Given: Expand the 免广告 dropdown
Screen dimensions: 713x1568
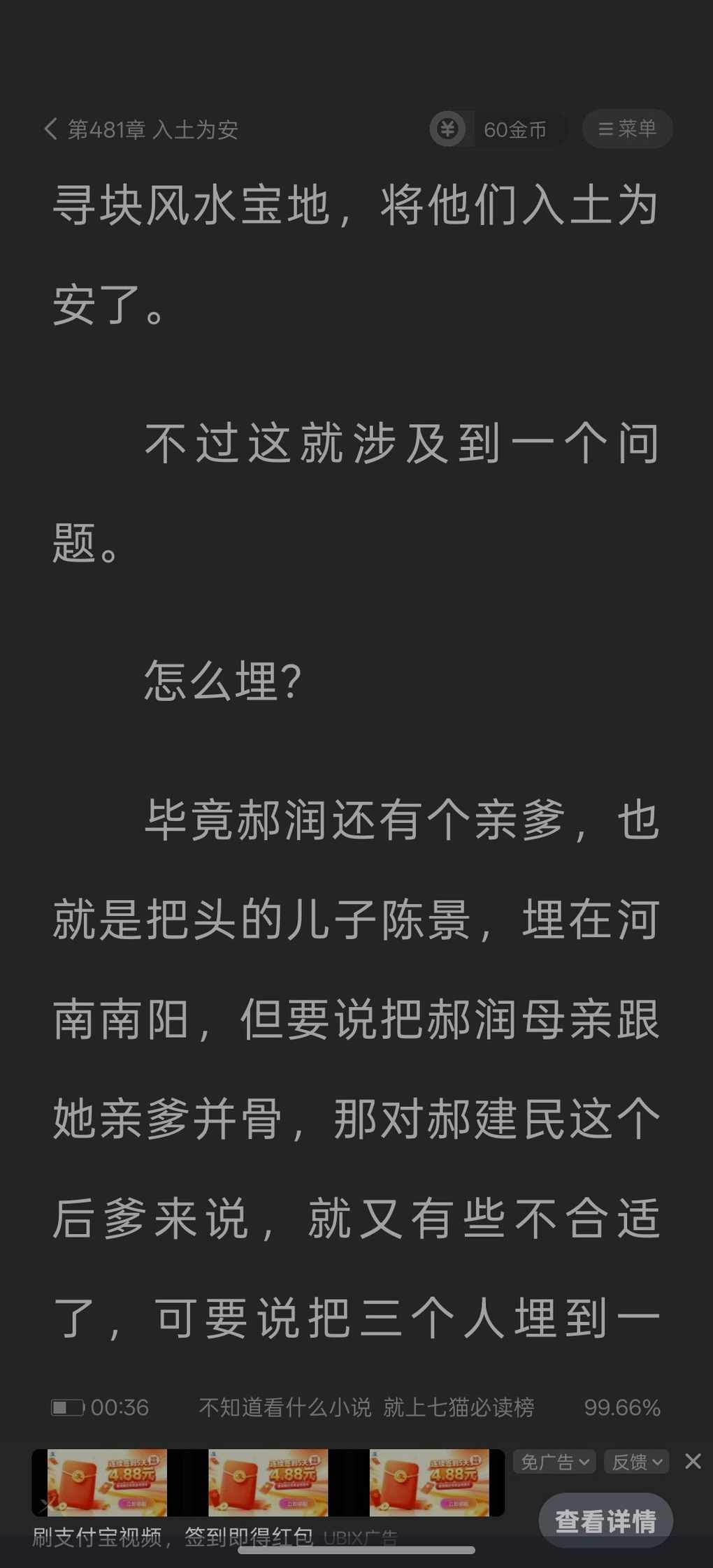Looking at the screenshot, I should pyautogui.click(x=554, y=1461).
